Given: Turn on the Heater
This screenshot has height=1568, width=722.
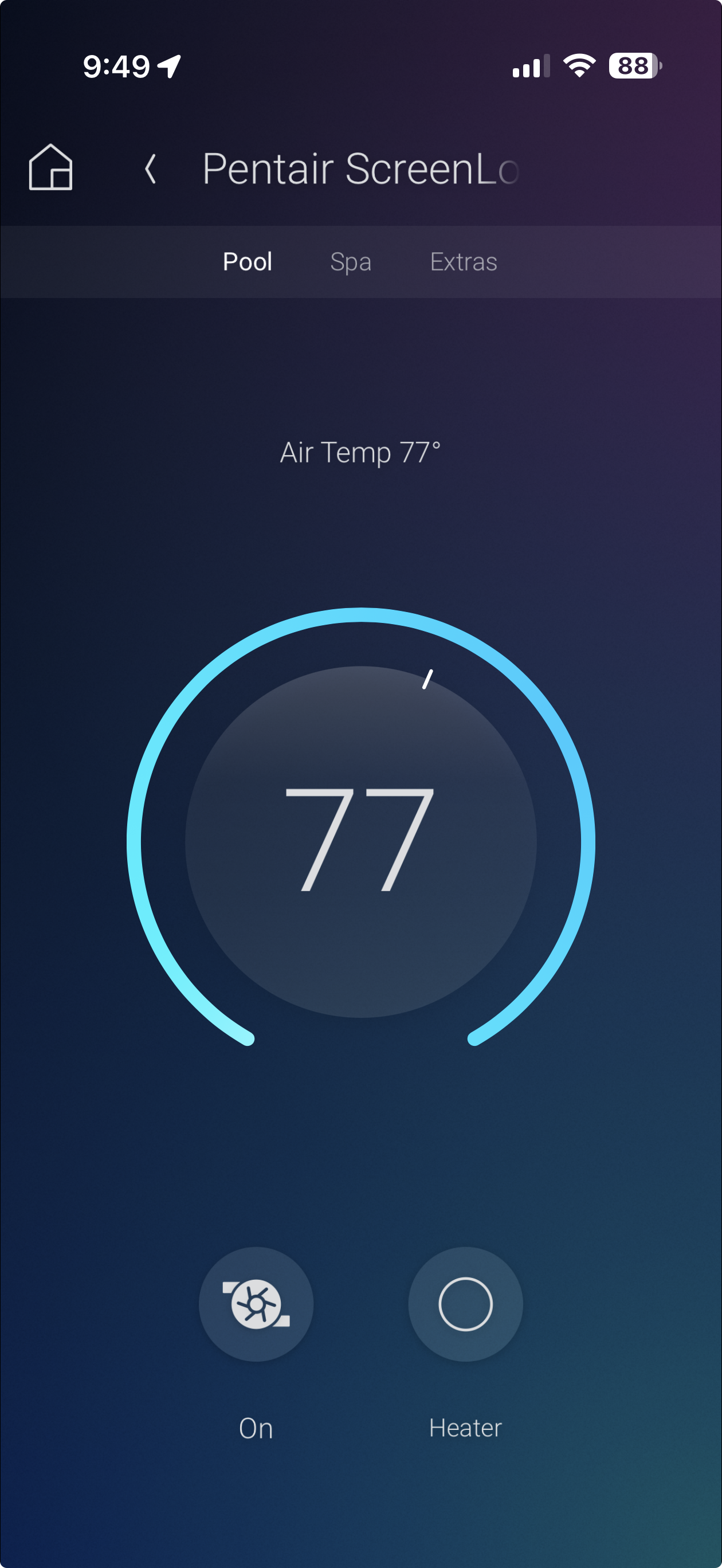Looking at the screenshot, I should pyautogui.click(x=465, y=1304).
